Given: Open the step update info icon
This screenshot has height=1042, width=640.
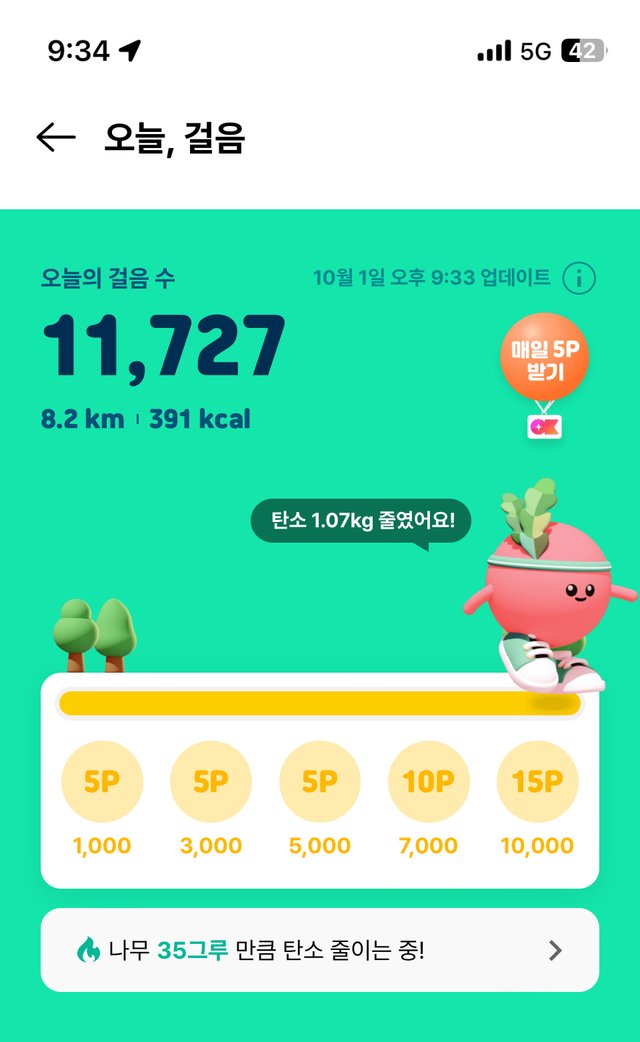Looking at the screenshot, I should pos(579,278).
